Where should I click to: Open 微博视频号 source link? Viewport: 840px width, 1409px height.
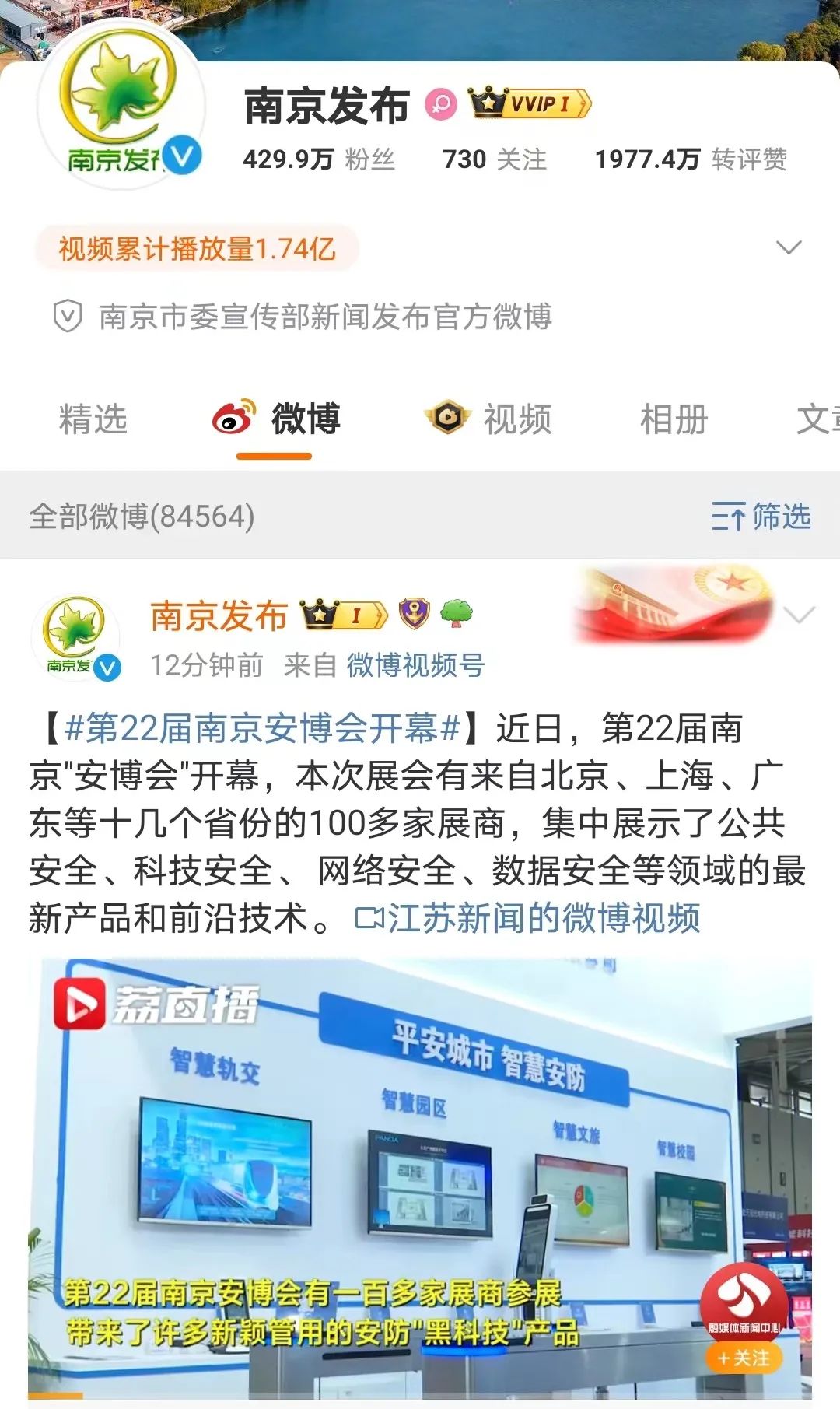pos(415,665)
